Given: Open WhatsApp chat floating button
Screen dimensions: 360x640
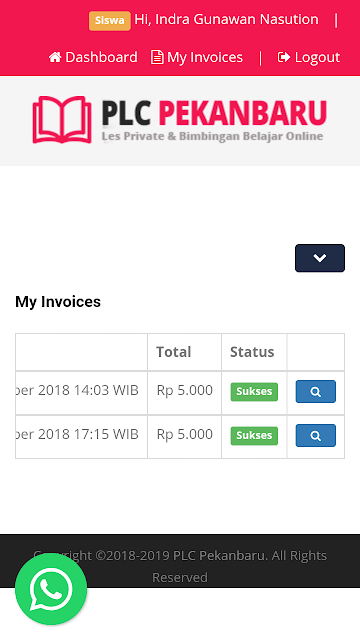Looking at the screenshot, I should tap(51, 589).
